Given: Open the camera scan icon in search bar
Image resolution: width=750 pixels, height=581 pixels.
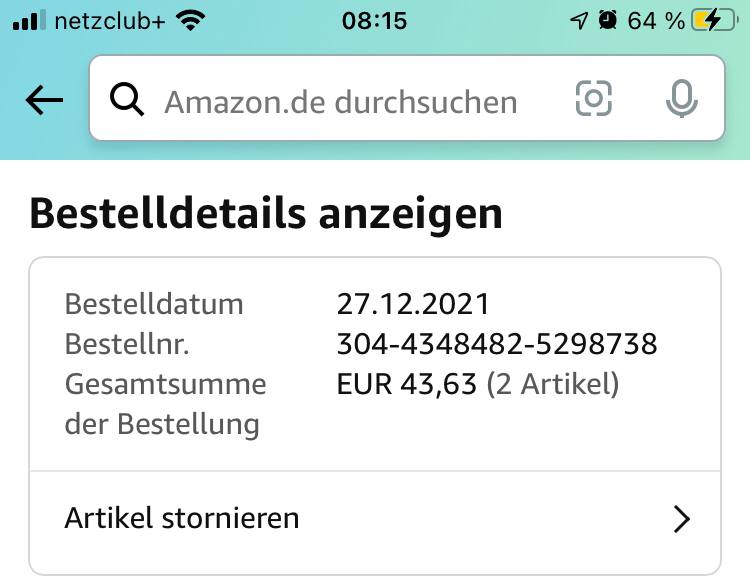Looking at the screenshot, I should coord(594,99).
